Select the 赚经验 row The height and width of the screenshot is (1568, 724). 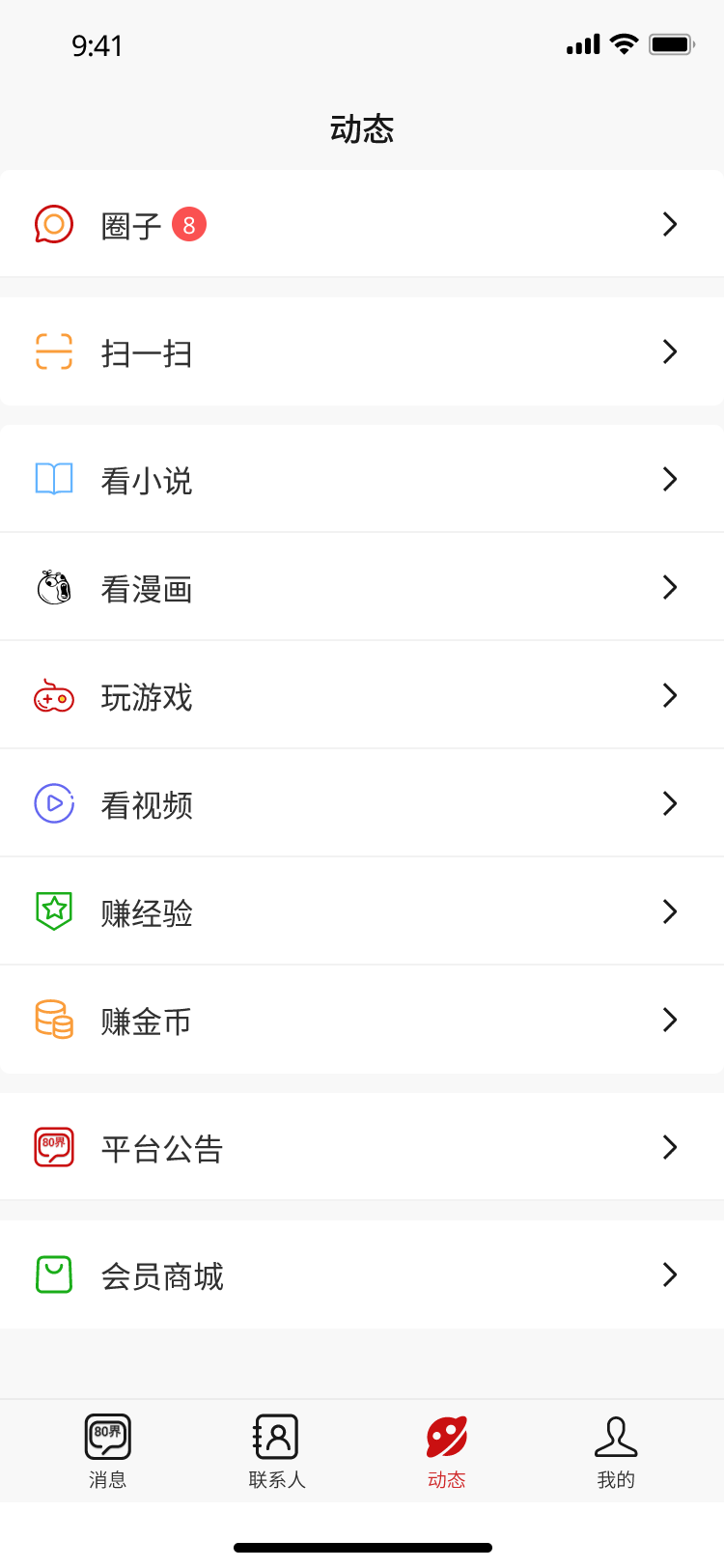tap(362, 911)
